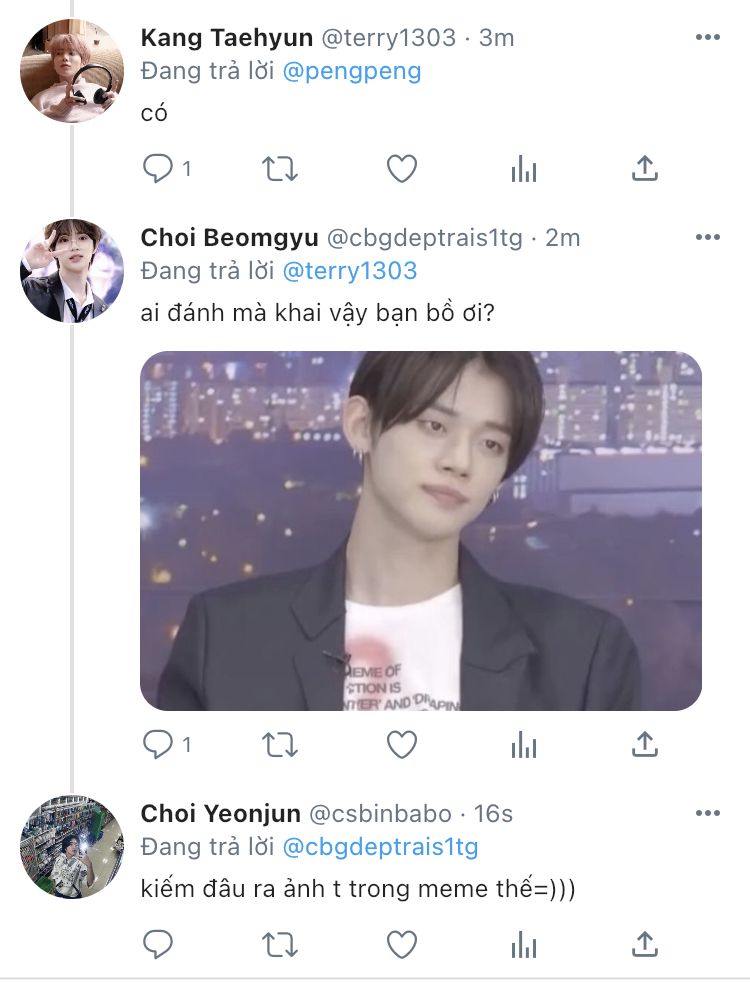View Choi Yeonjun's profile avatar

coord(72,846)
